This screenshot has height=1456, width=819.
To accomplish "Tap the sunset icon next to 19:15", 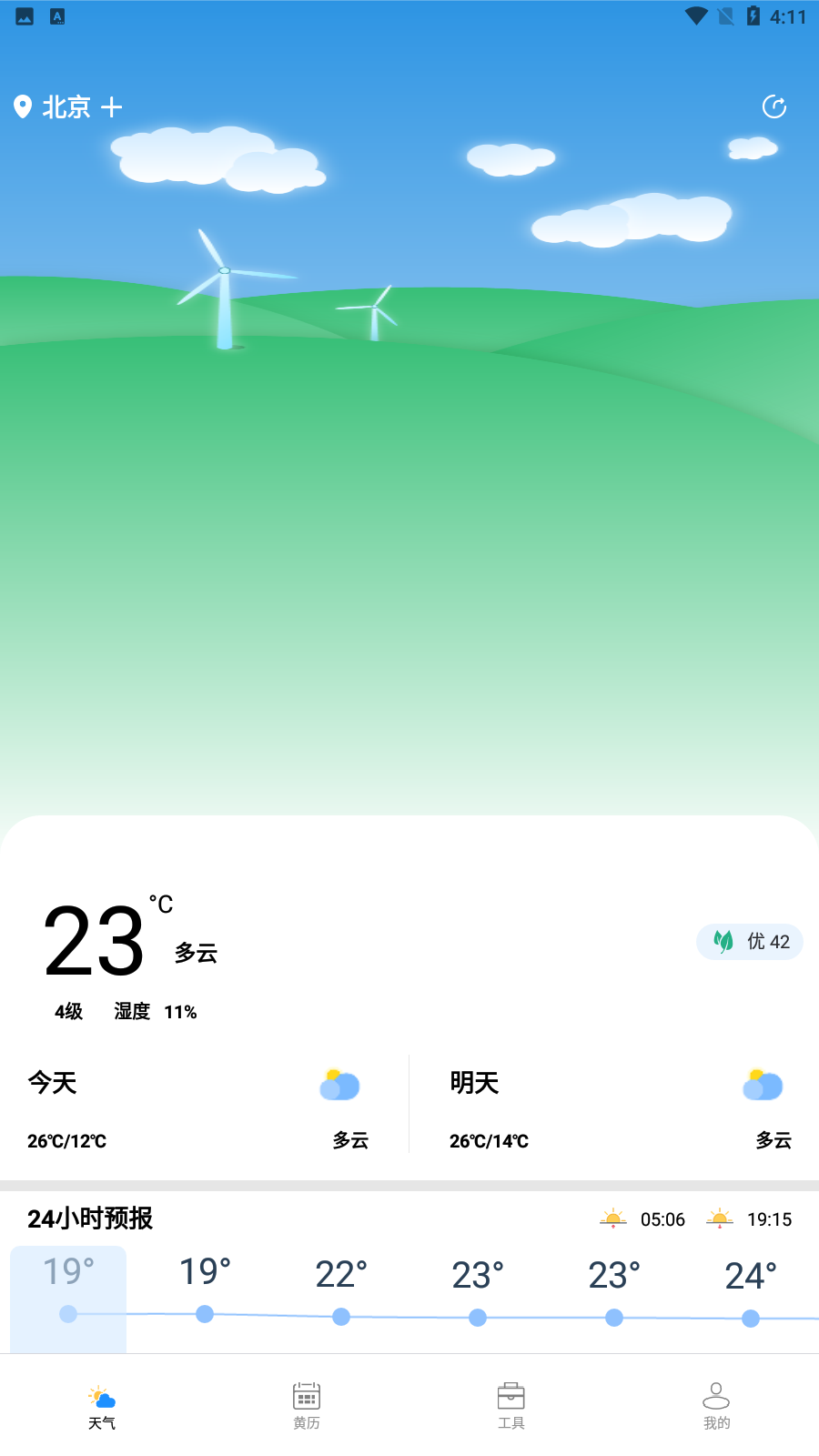I will tap(720, 1217).
